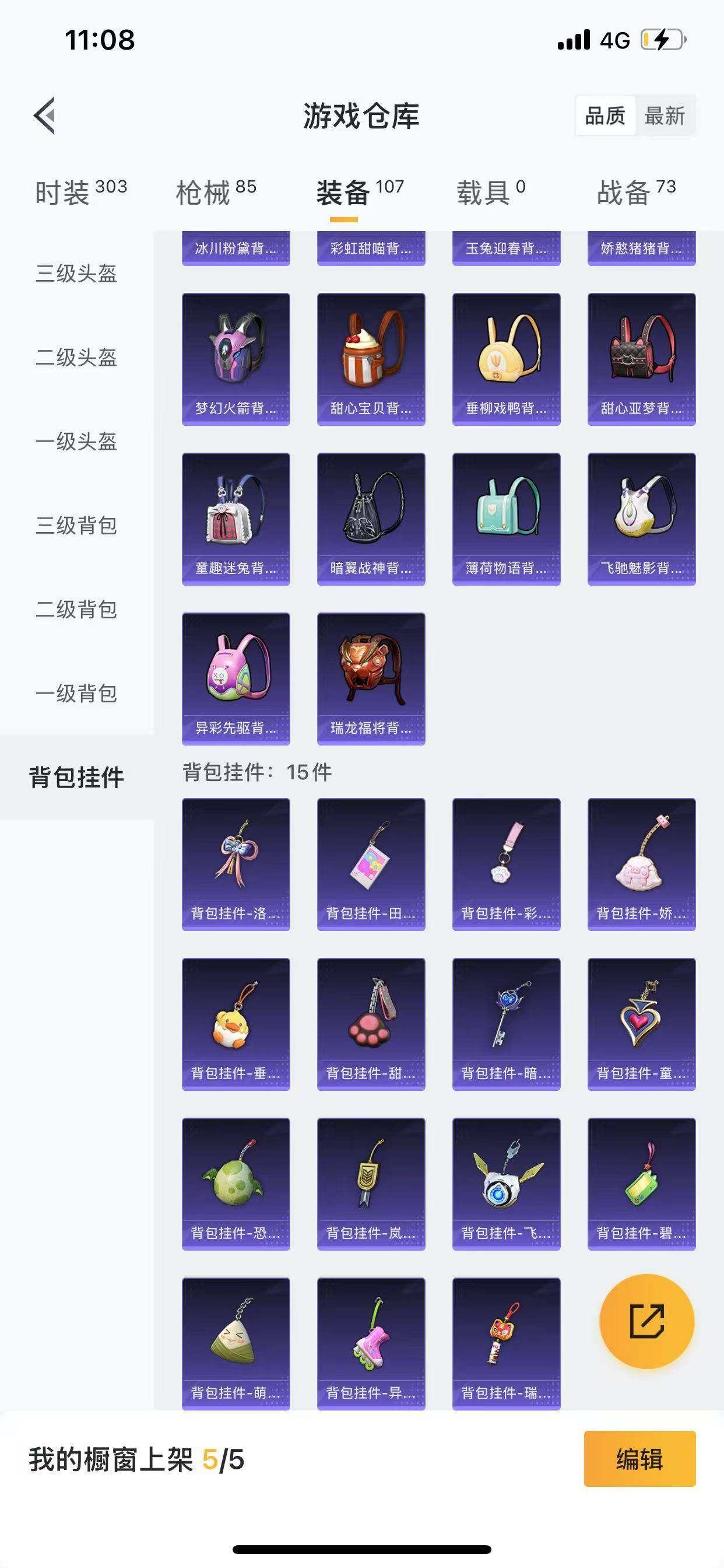Select the 梦幻火箭背包 thumbnail
Image resolution: width=724 pixels, height=1568 pixels.
point(236,356)
